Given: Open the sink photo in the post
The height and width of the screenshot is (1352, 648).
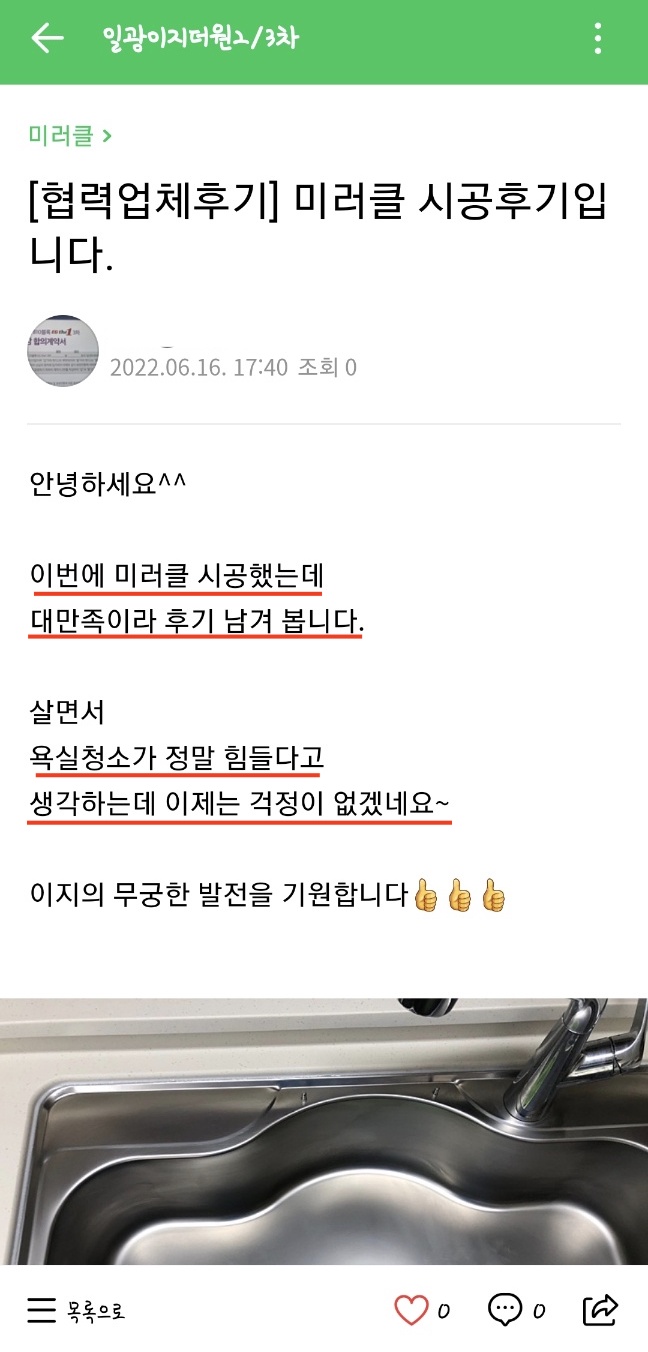Looking at the screenshot, I should [324, 1130].
